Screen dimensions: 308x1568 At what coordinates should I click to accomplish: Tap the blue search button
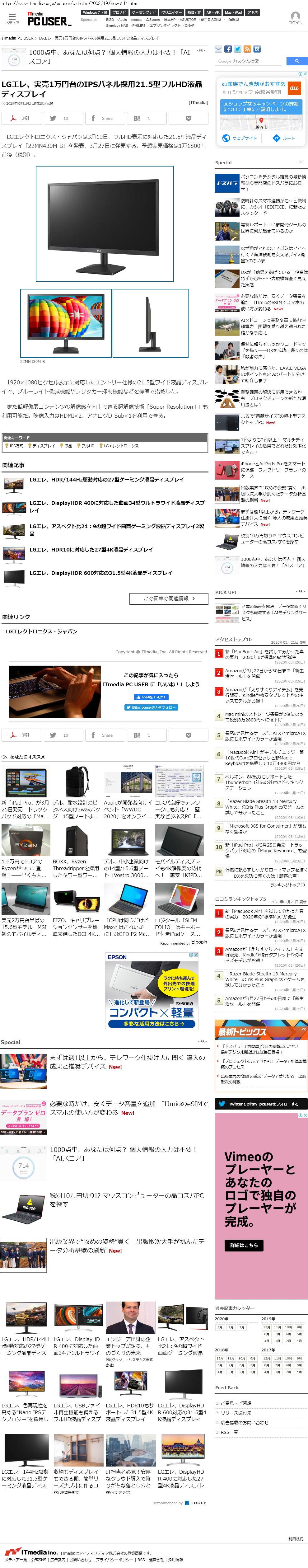coord(296,61)
